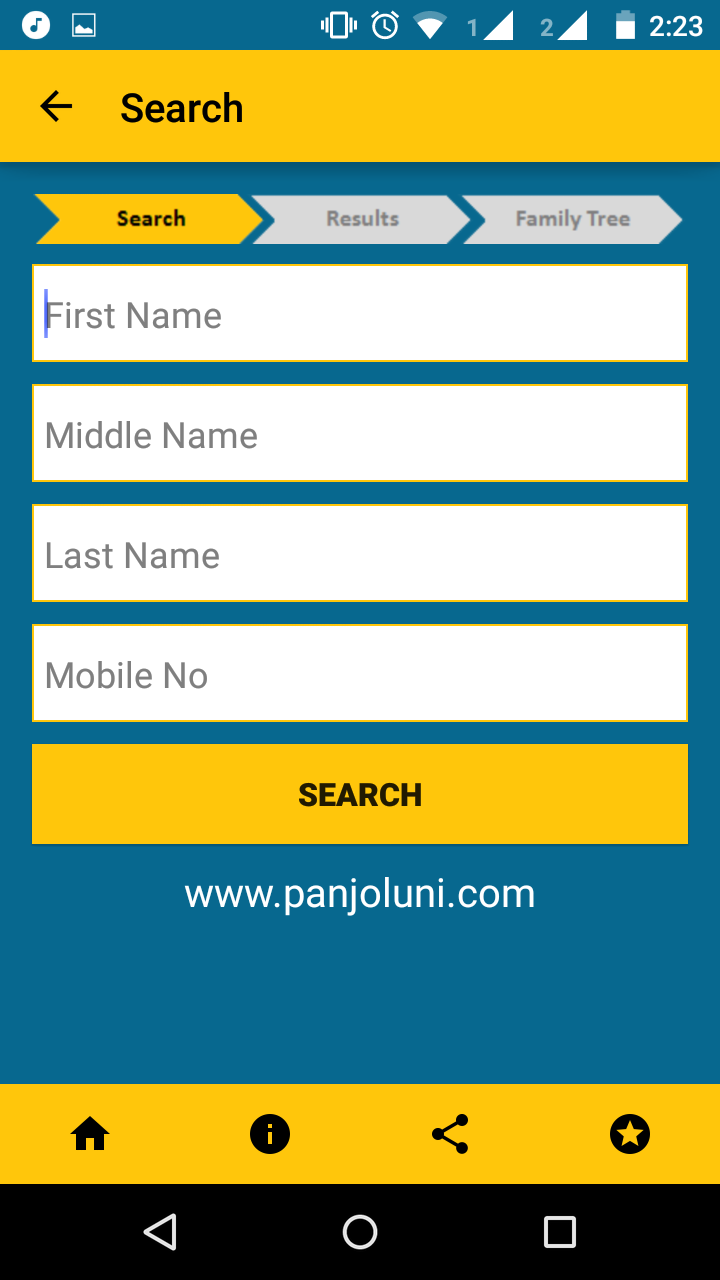The height and width of the screenshot is (1280, 720).
Task: Select the Last Name field
Action: pyautogui.click(x=360, y=553)
